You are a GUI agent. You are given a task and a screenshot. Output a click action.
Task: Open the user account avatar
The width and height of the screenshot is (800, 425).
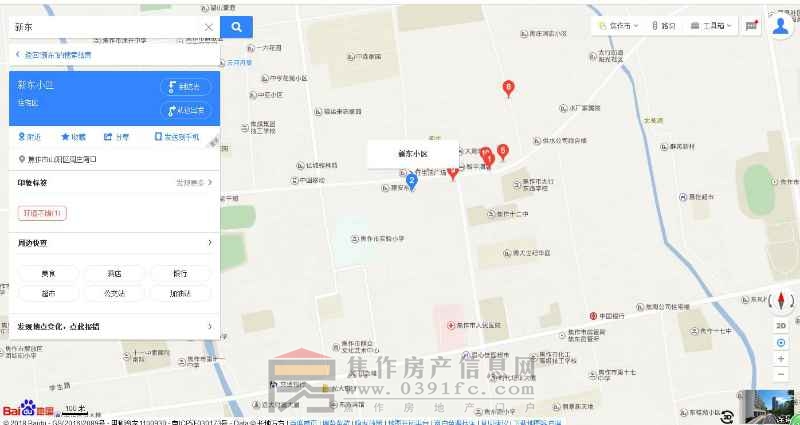(782, 26)
